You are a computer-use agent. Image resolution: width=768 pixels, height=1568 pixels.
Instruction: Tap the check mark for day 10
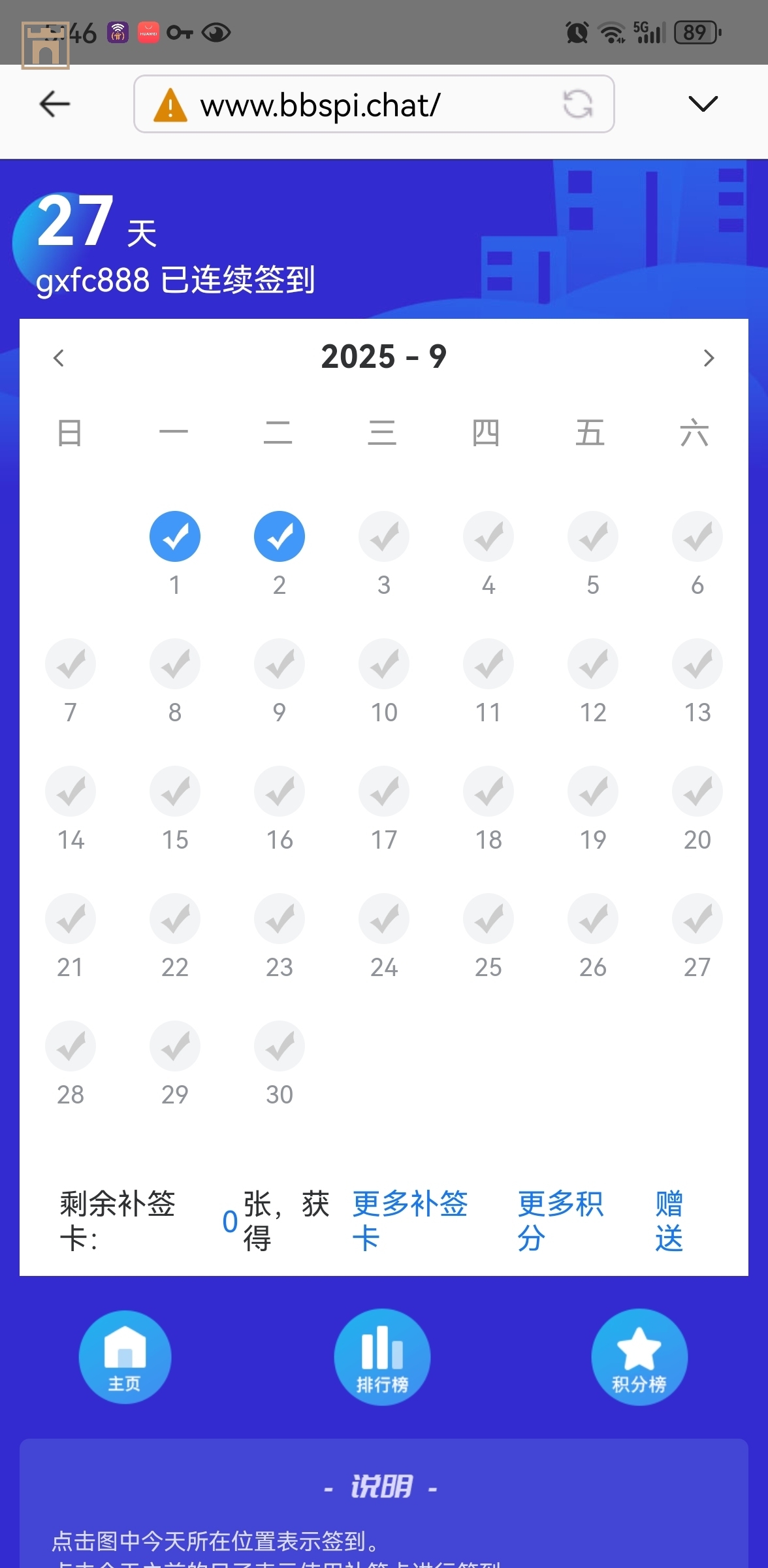coord(384,664)
